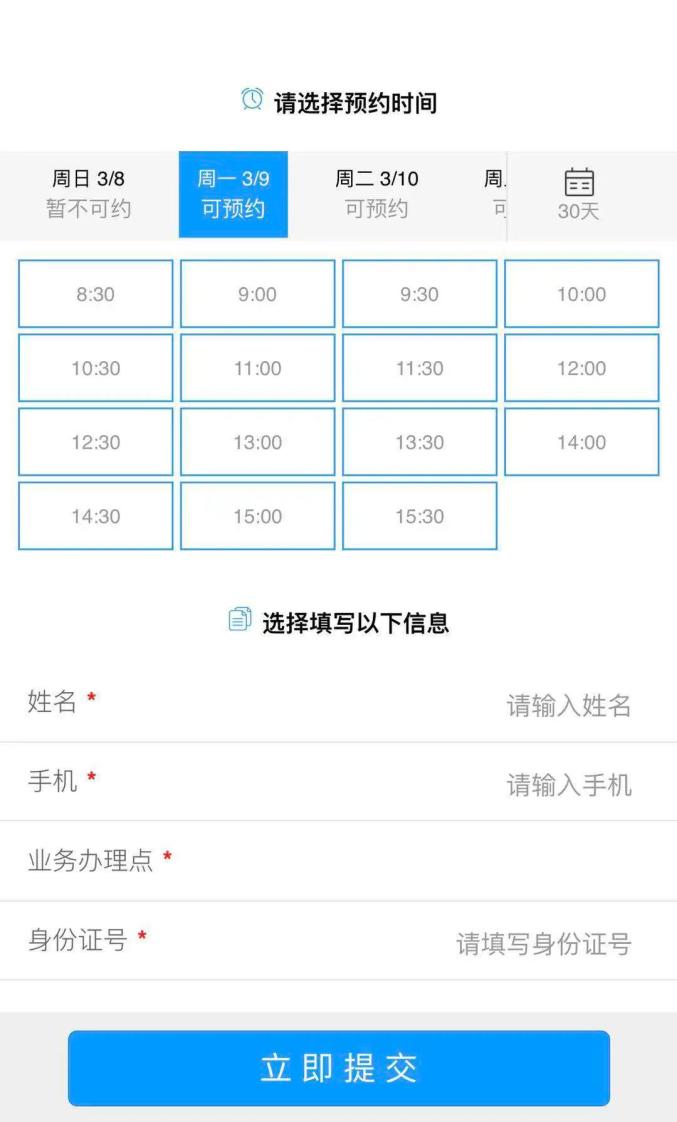
Task: Pick the 12:00 time slot
Action: (x=582, y=368)
